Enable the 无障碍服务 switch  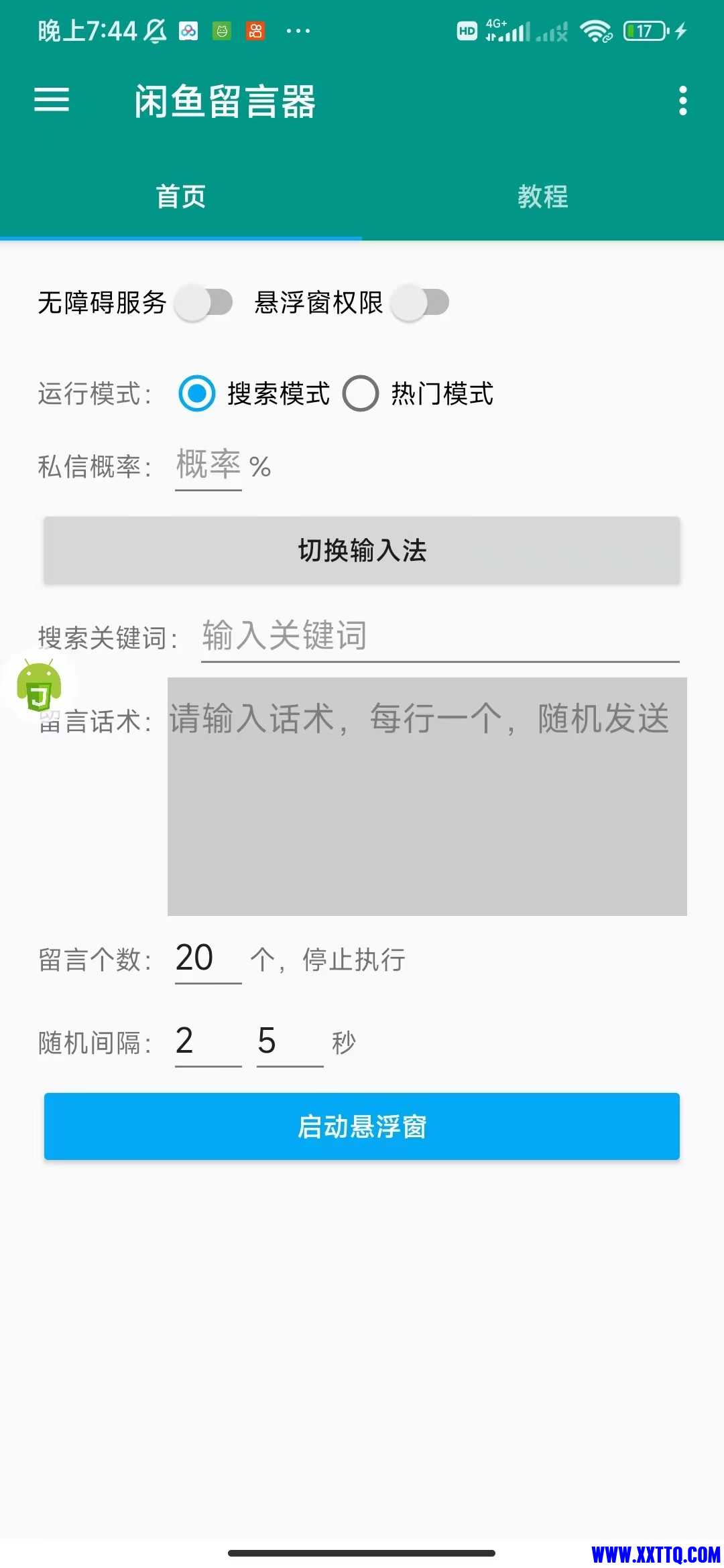coord(204,303)
